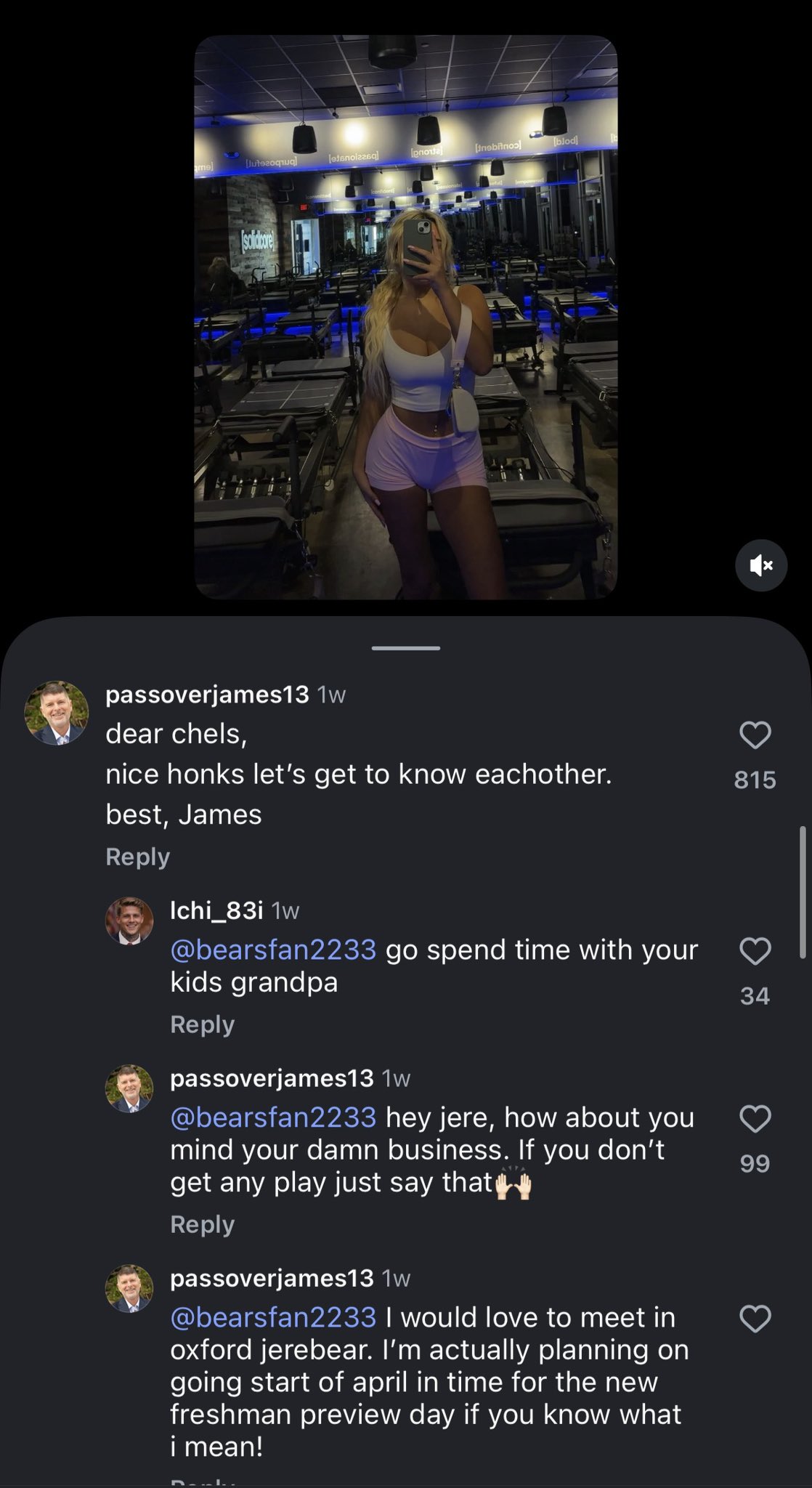Like the 'hey jere' reply

[755, 1119]
